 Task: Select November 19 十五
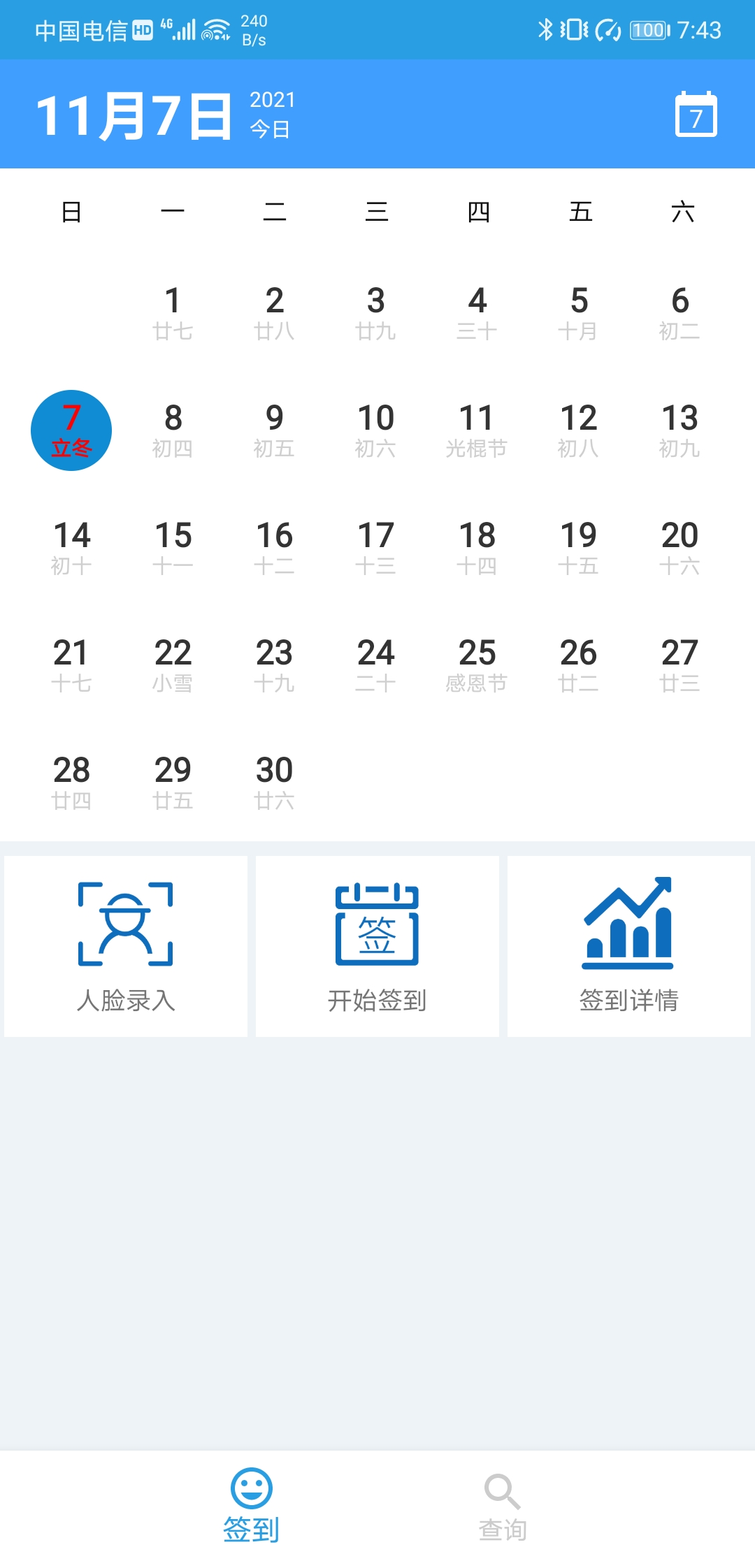[578, 548]
